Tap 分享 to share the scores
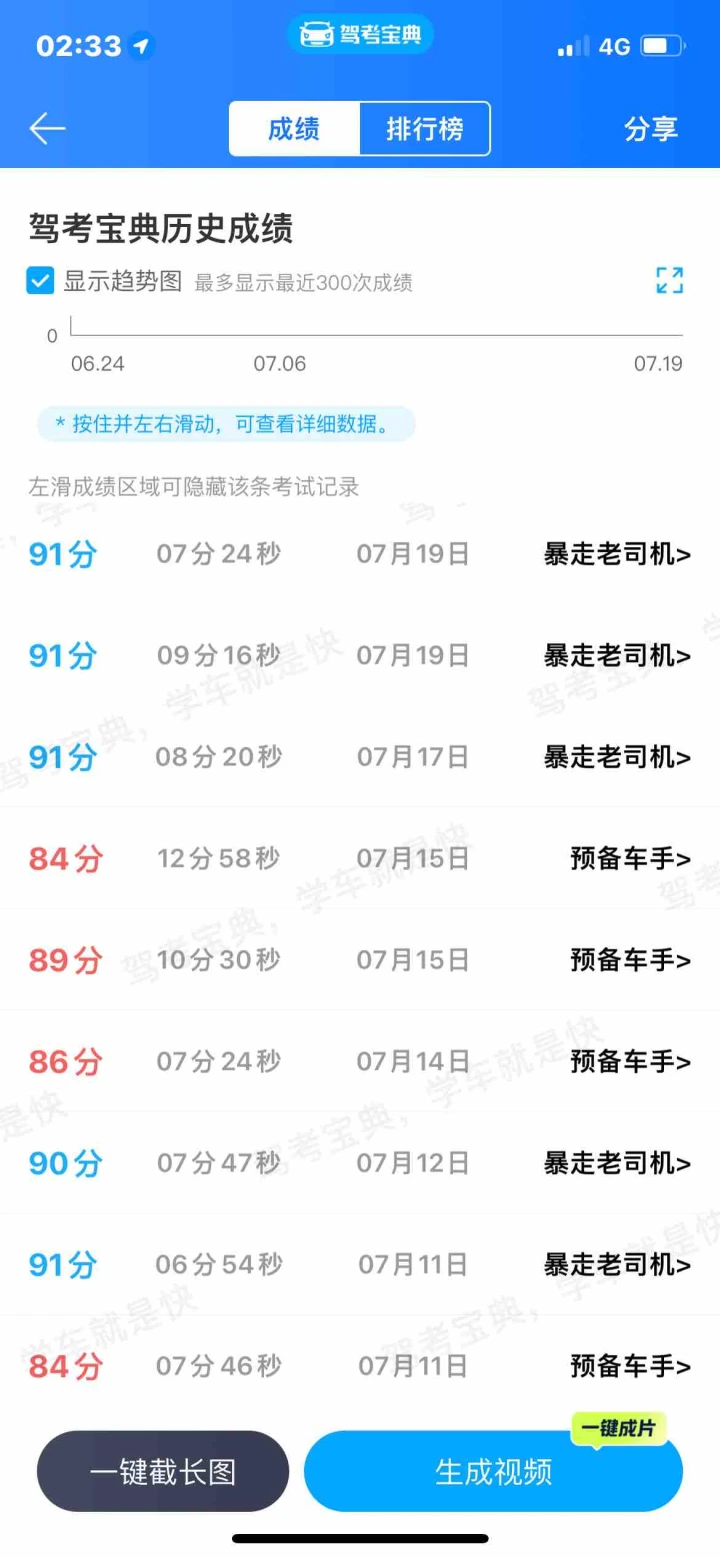Image resolution: width=720 pixels, height=1558 pixels. click(651, 129)
